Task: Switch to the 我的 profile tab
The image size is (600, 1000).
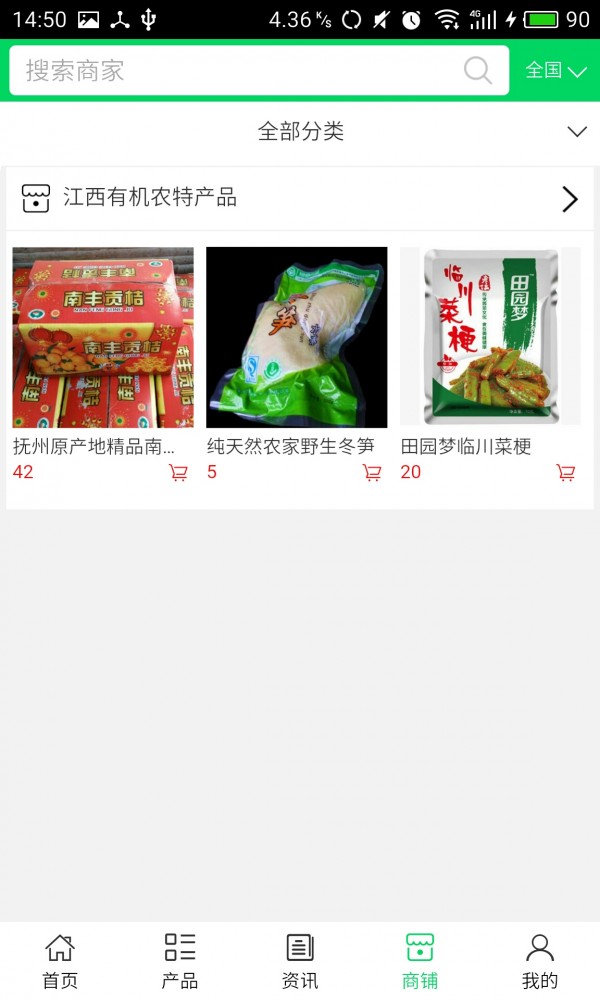Action: tap(540, 961)
